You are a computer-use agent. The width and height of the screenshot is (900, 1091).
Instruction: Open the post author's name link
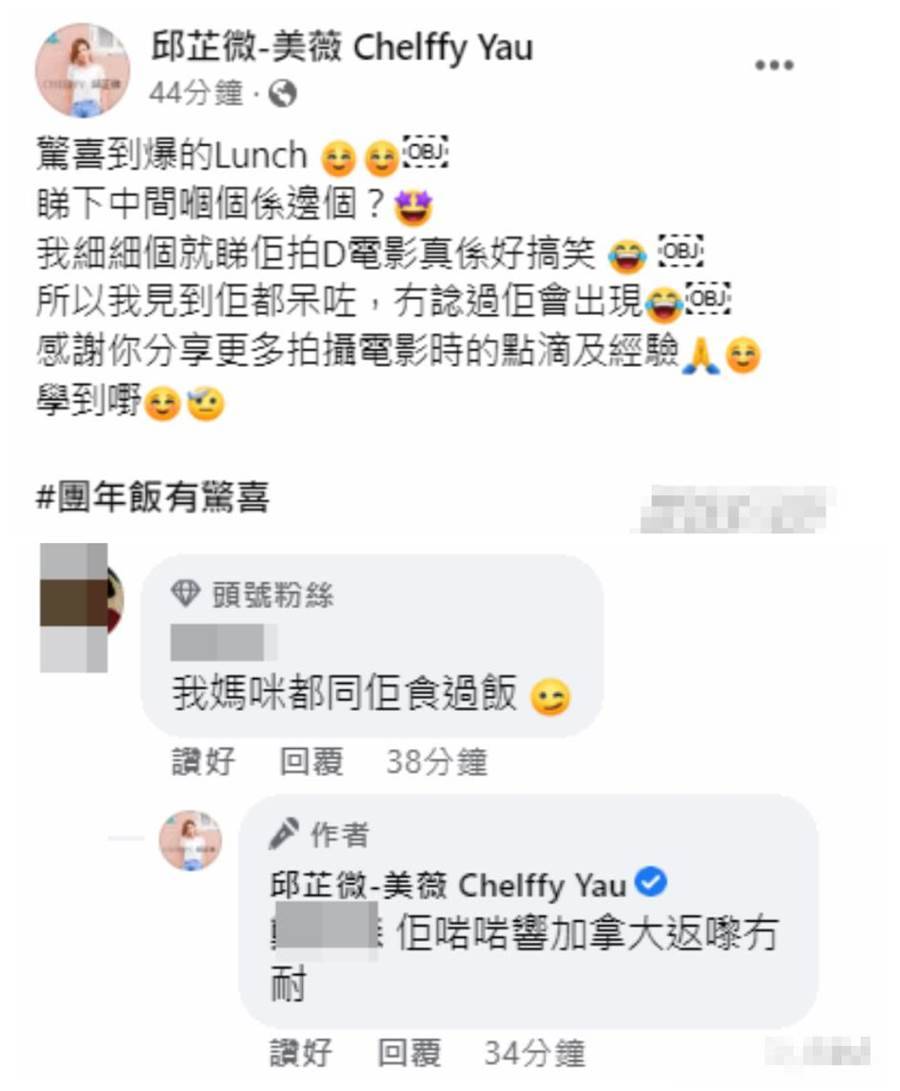click(342, 46)
